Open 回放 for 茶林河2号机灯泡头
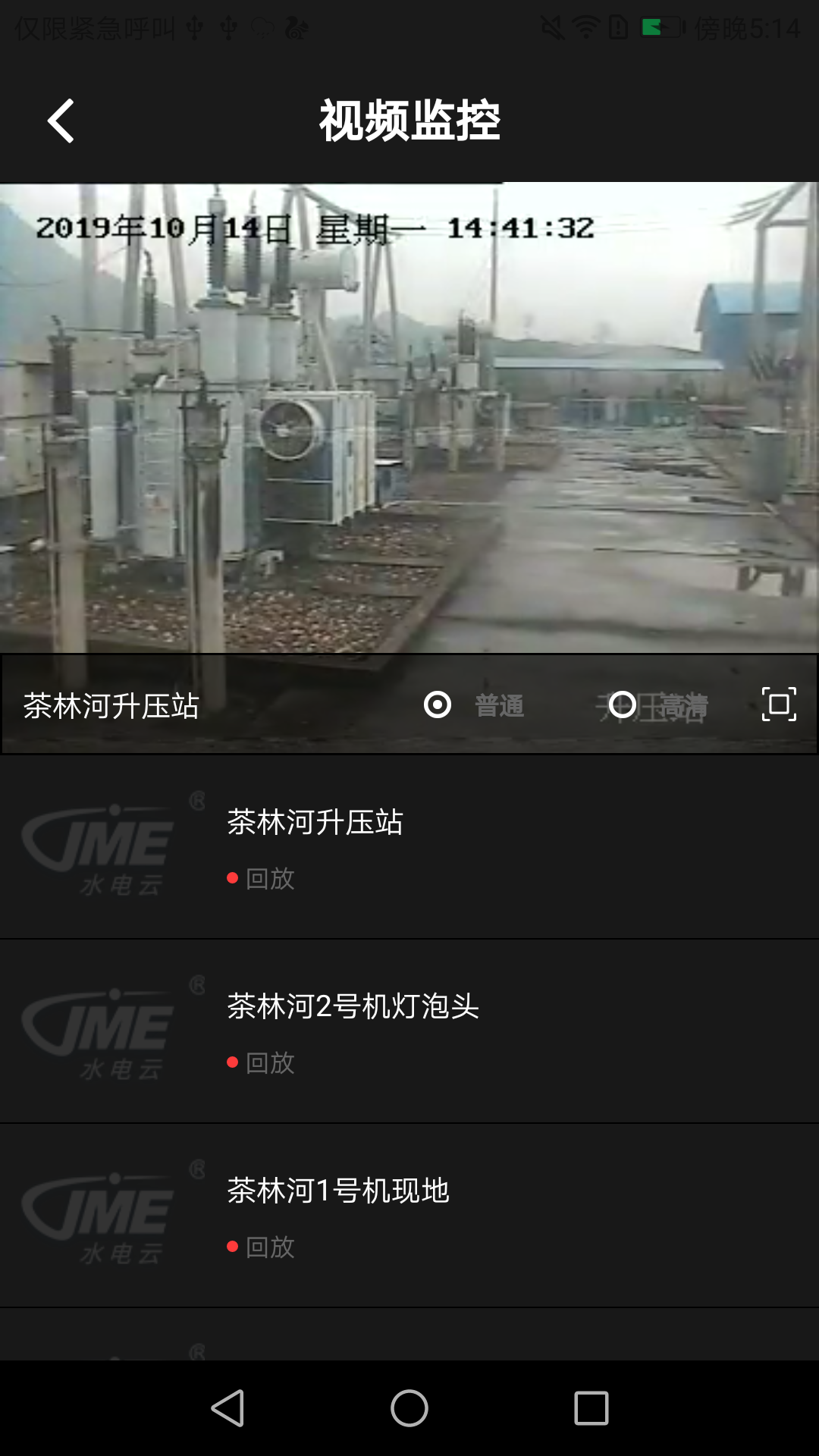Viewport: 819px width, 1456px height. (x=269, y=1063)
